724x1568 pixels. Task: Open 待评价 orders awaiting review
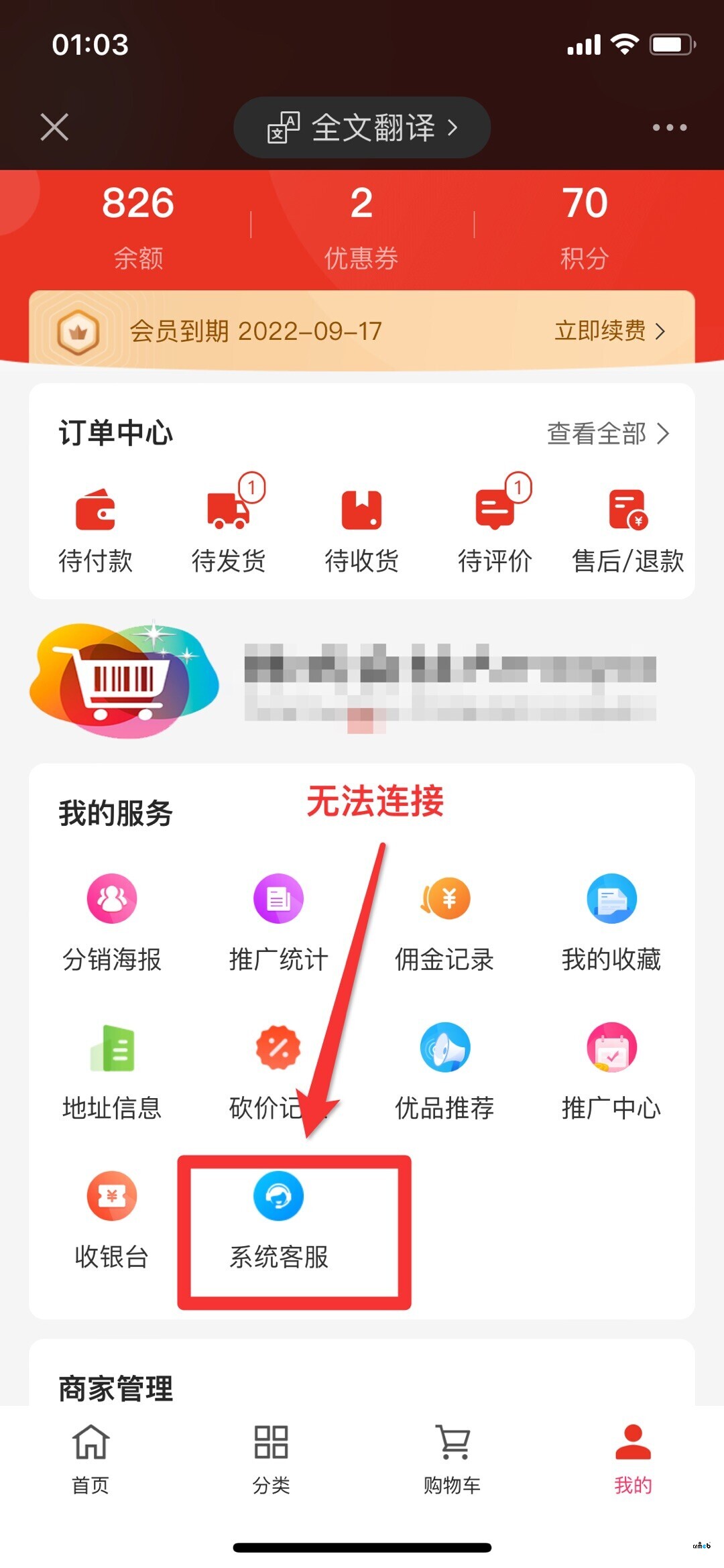(x=495, y=530)
